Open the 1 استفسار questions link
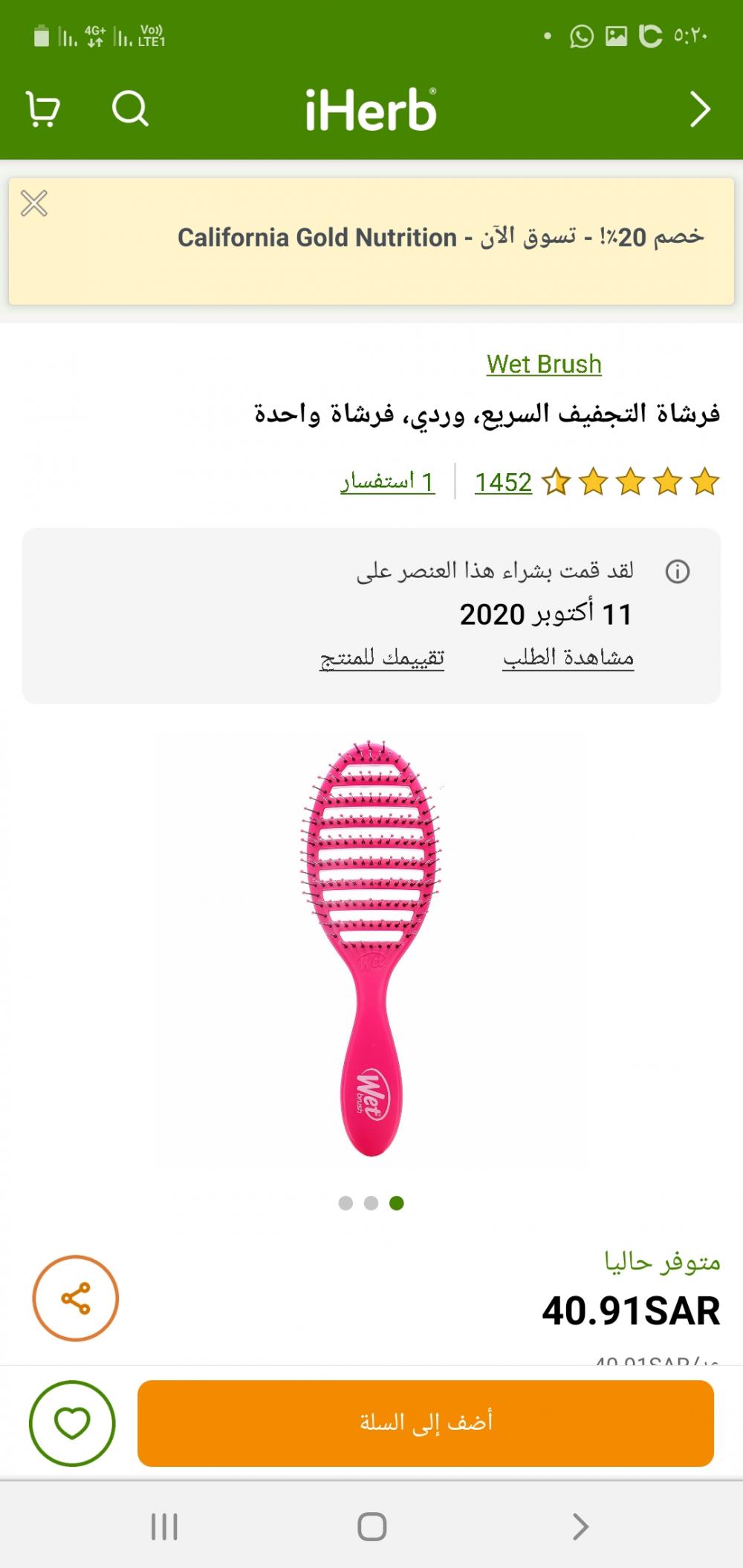Viewport: 743px width, 1568px height. tap(387, 483)
